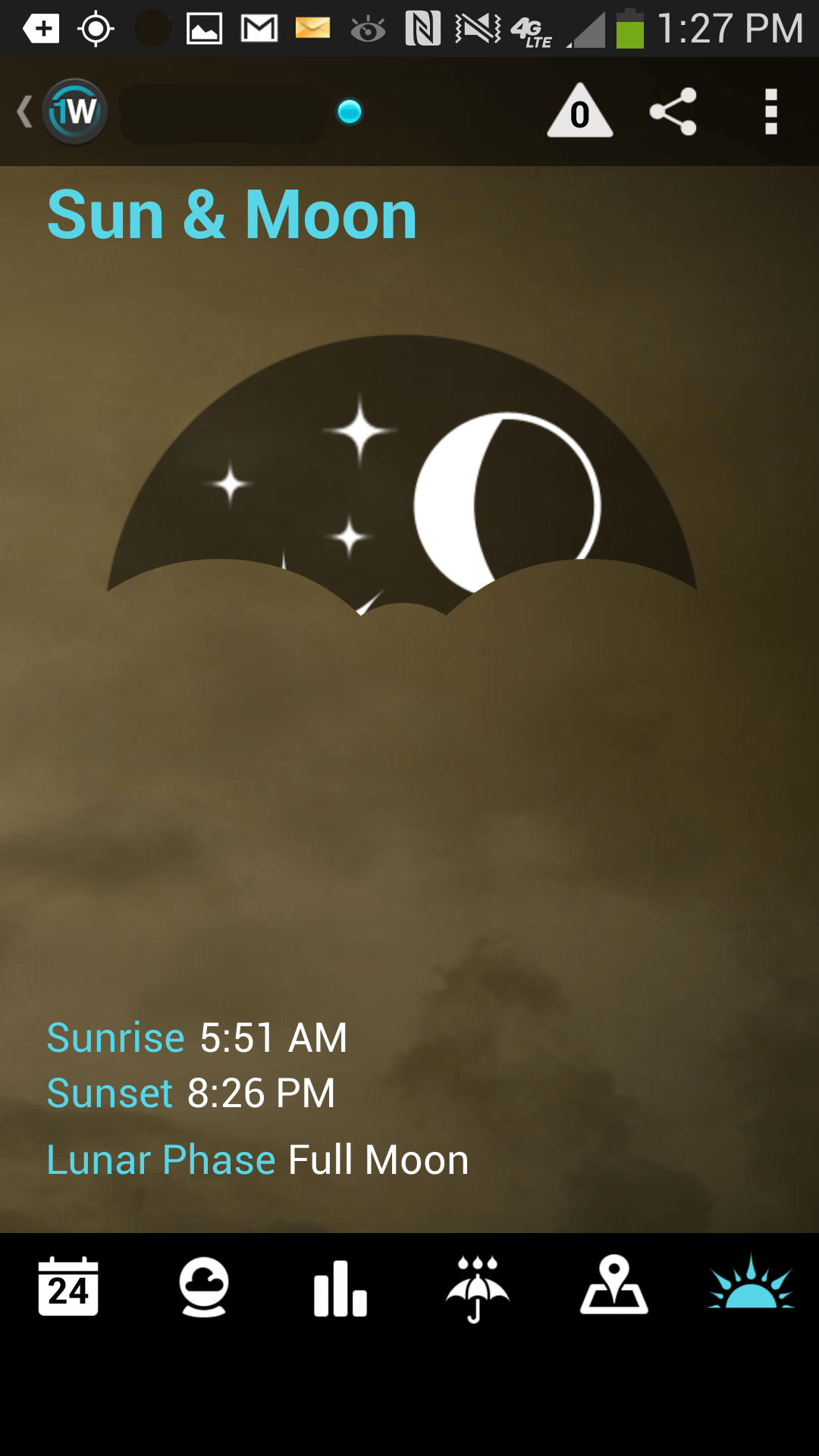Switch to the map pin tab
The image size is (819, 1456).
point(613,1285)
